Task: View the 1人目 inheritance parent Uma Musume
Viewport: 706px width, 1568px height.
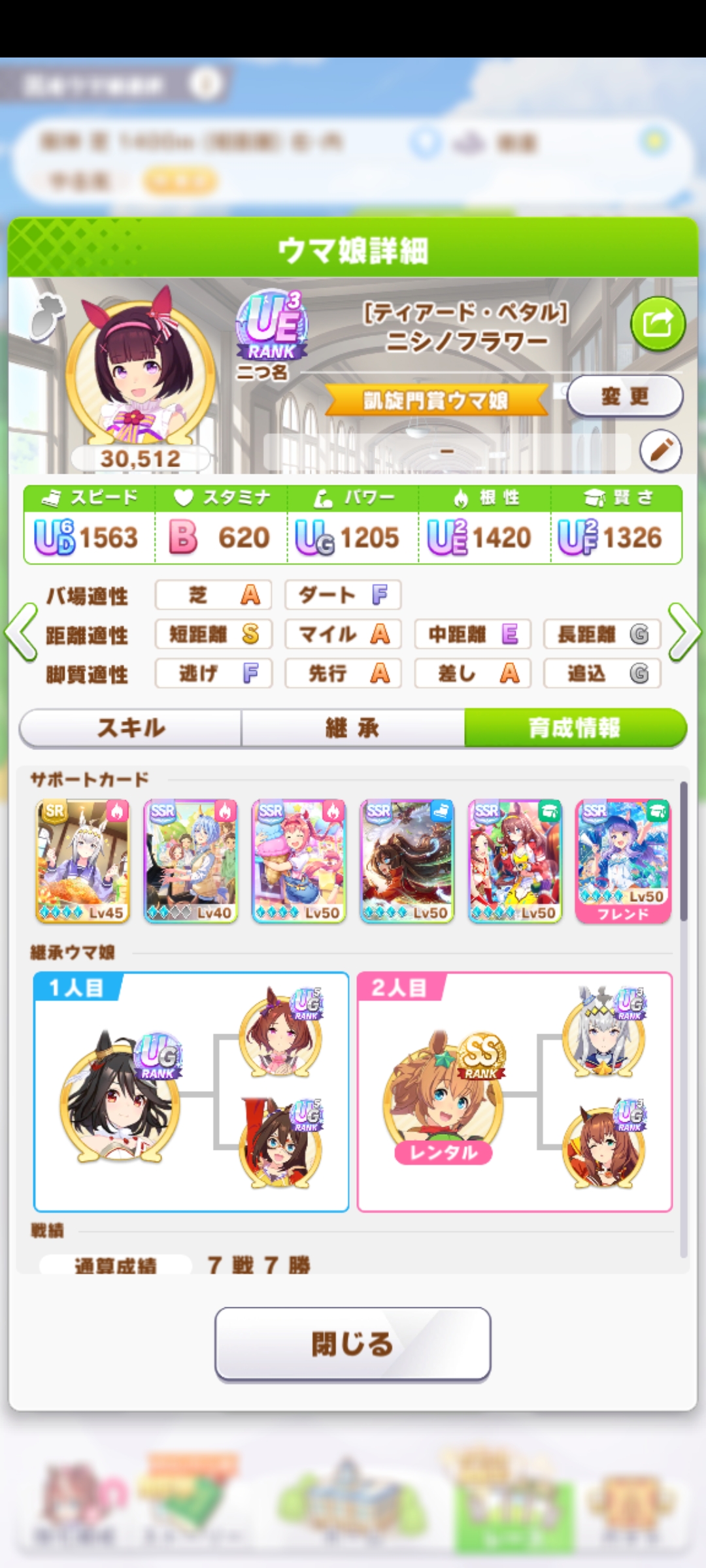Action: [120, 1096]
